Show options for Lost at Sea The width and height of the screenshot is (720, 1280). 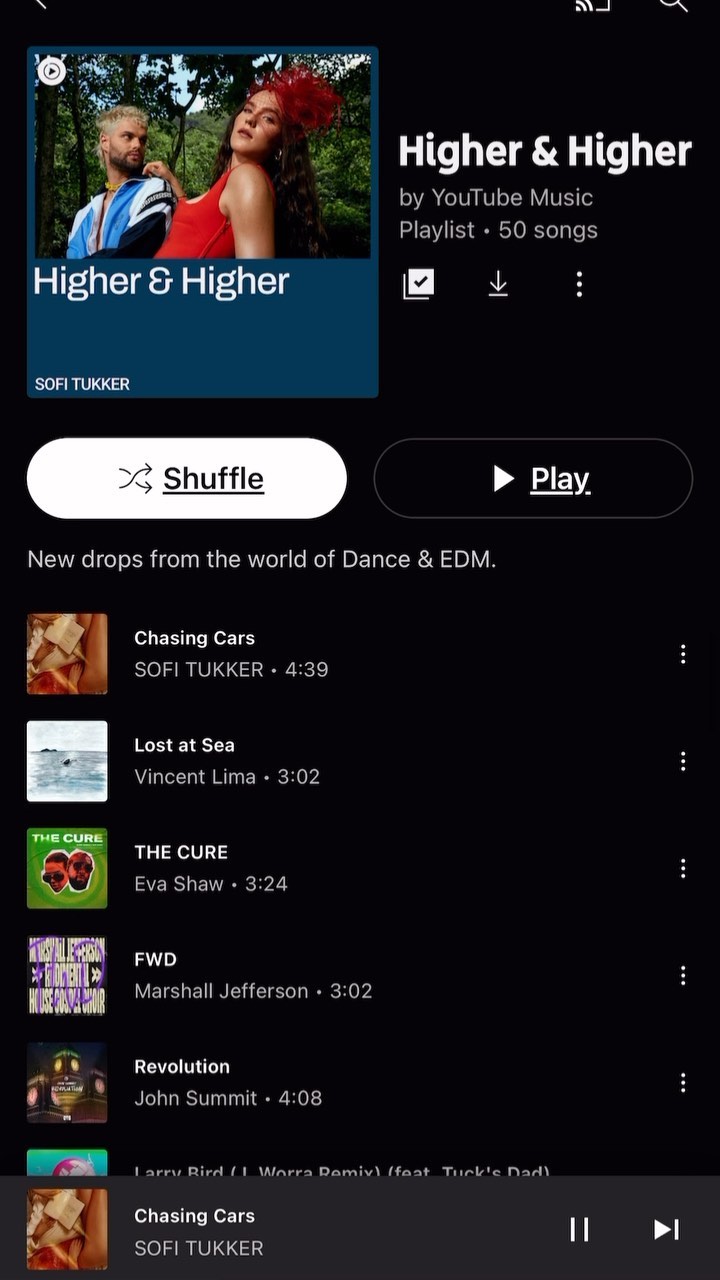pos(683,761)
